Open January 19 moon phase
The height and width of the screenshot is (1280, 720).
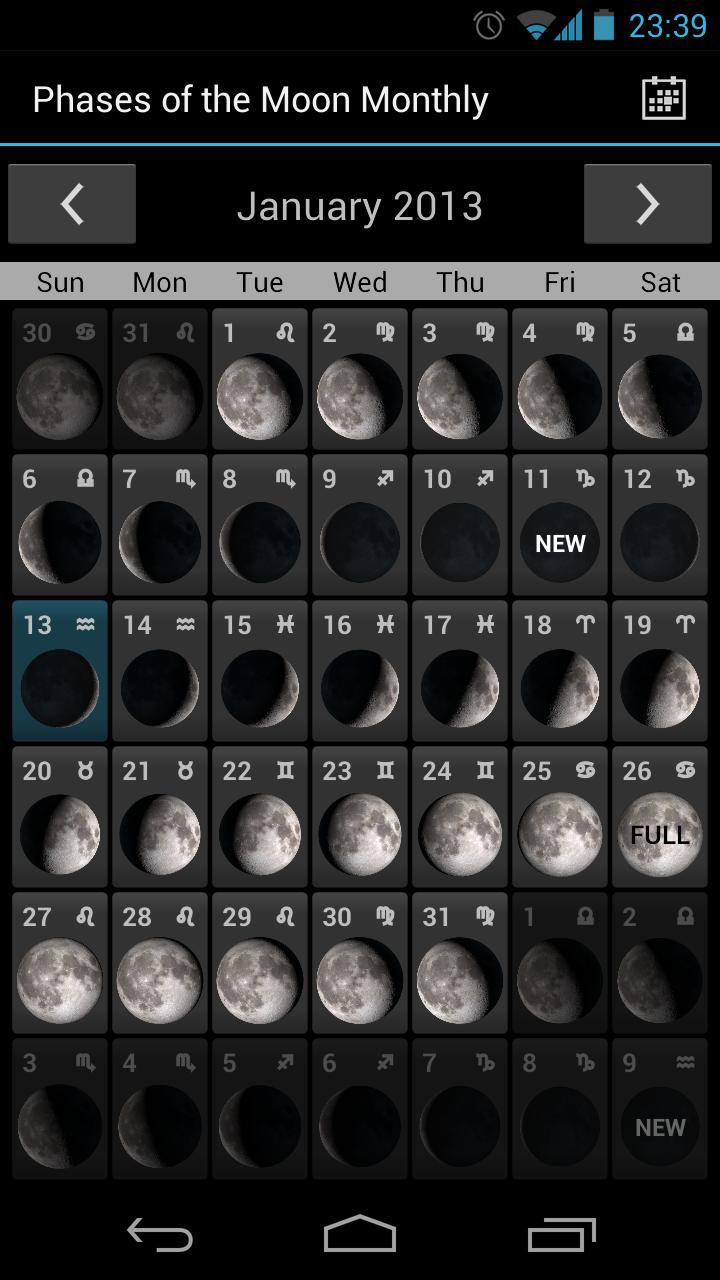660,671
